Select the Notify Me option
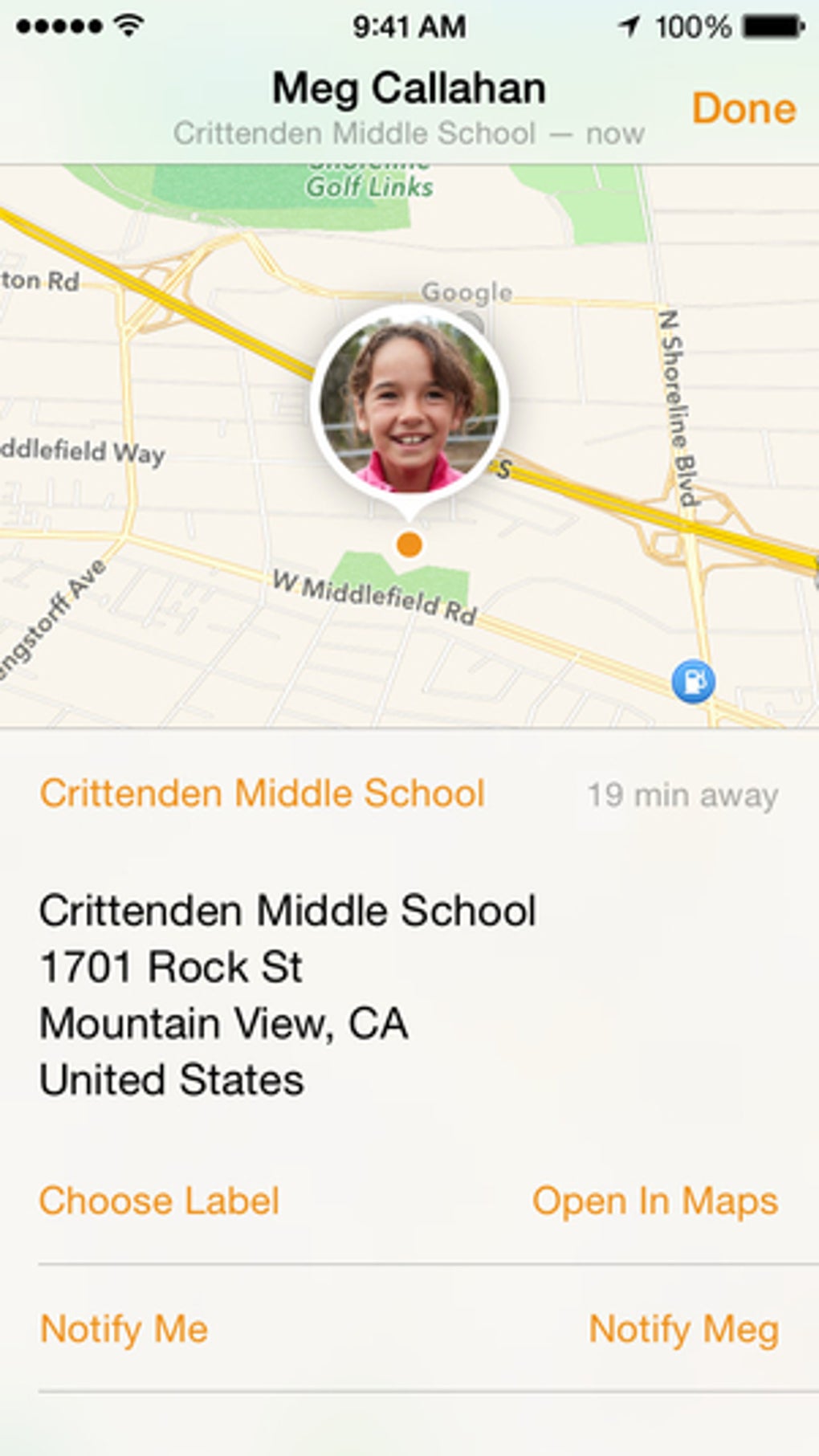819x1456 pixels. click(124, 1329)
